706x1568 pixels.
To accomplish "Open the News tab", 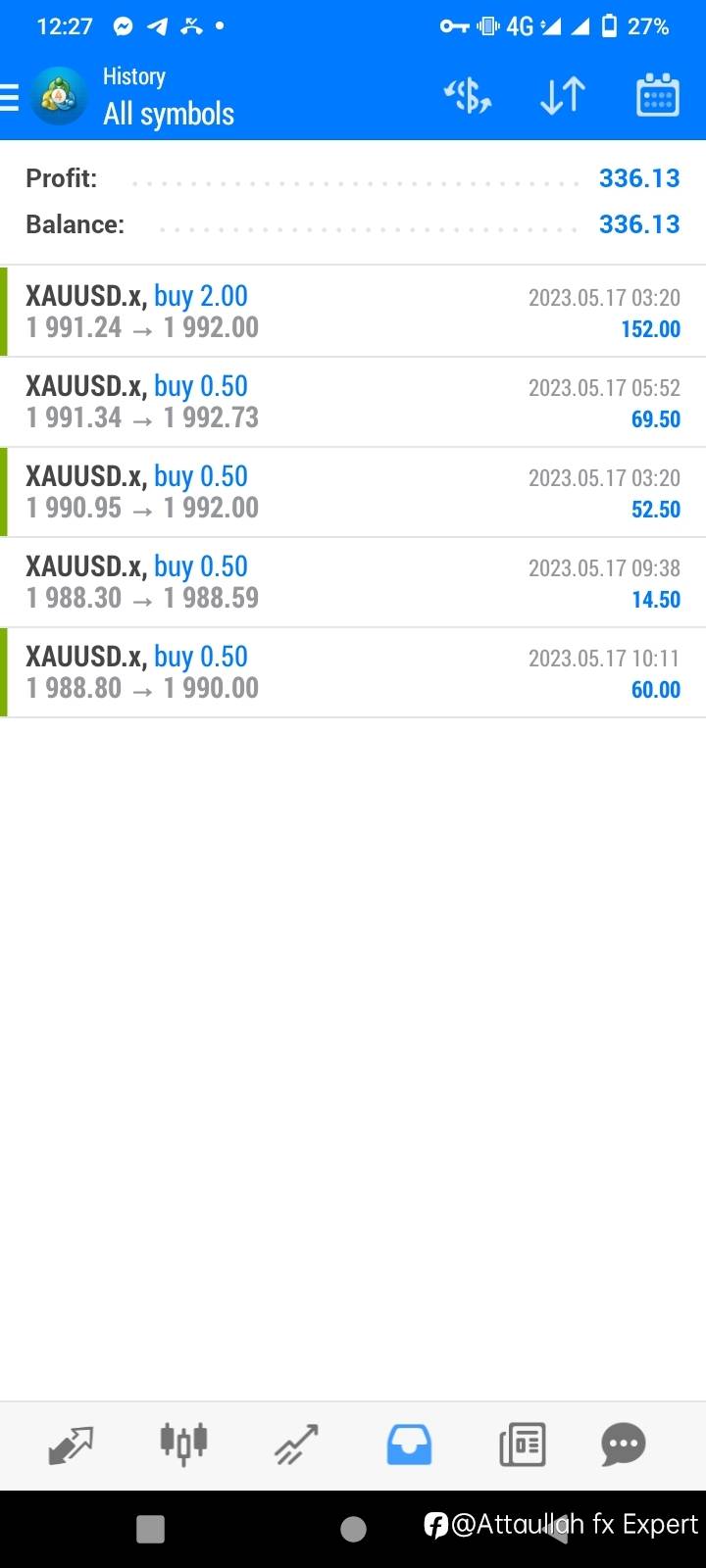I will (x=522, y=1445).
